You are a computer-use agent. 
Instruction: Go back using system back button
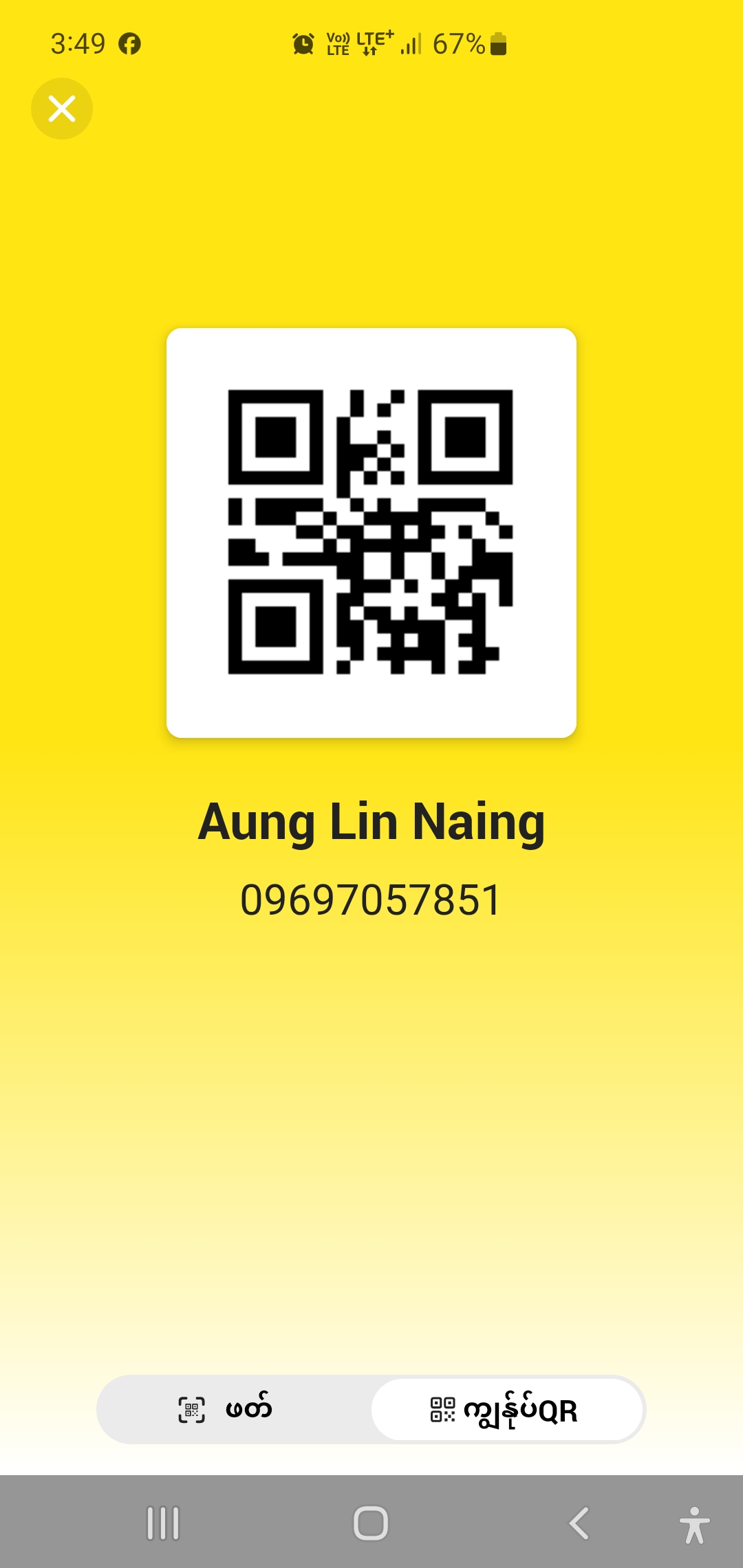pos(579,1523)
